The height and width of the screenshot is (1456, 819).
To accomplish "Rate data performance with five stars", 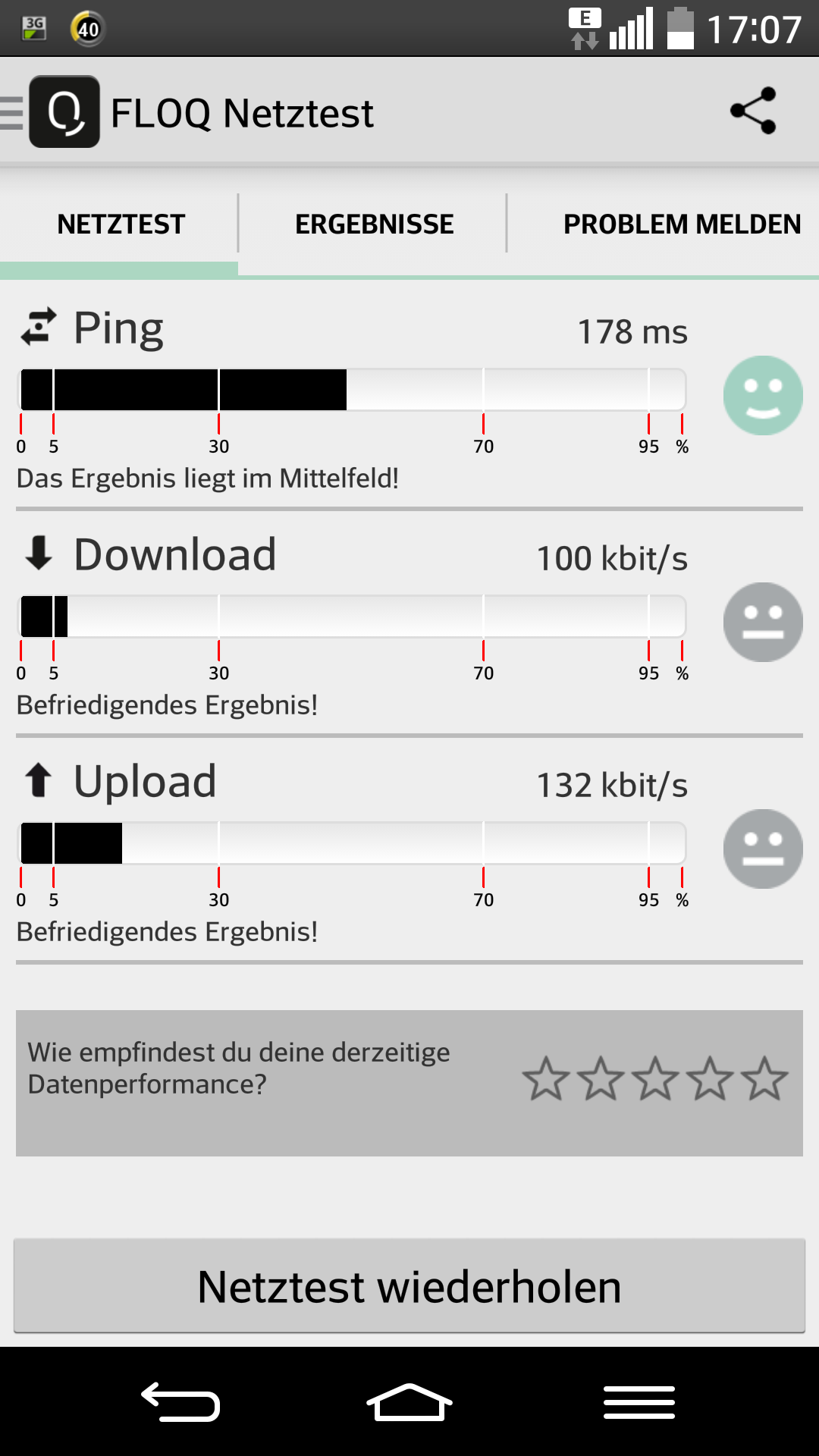I will [764, 1079].
